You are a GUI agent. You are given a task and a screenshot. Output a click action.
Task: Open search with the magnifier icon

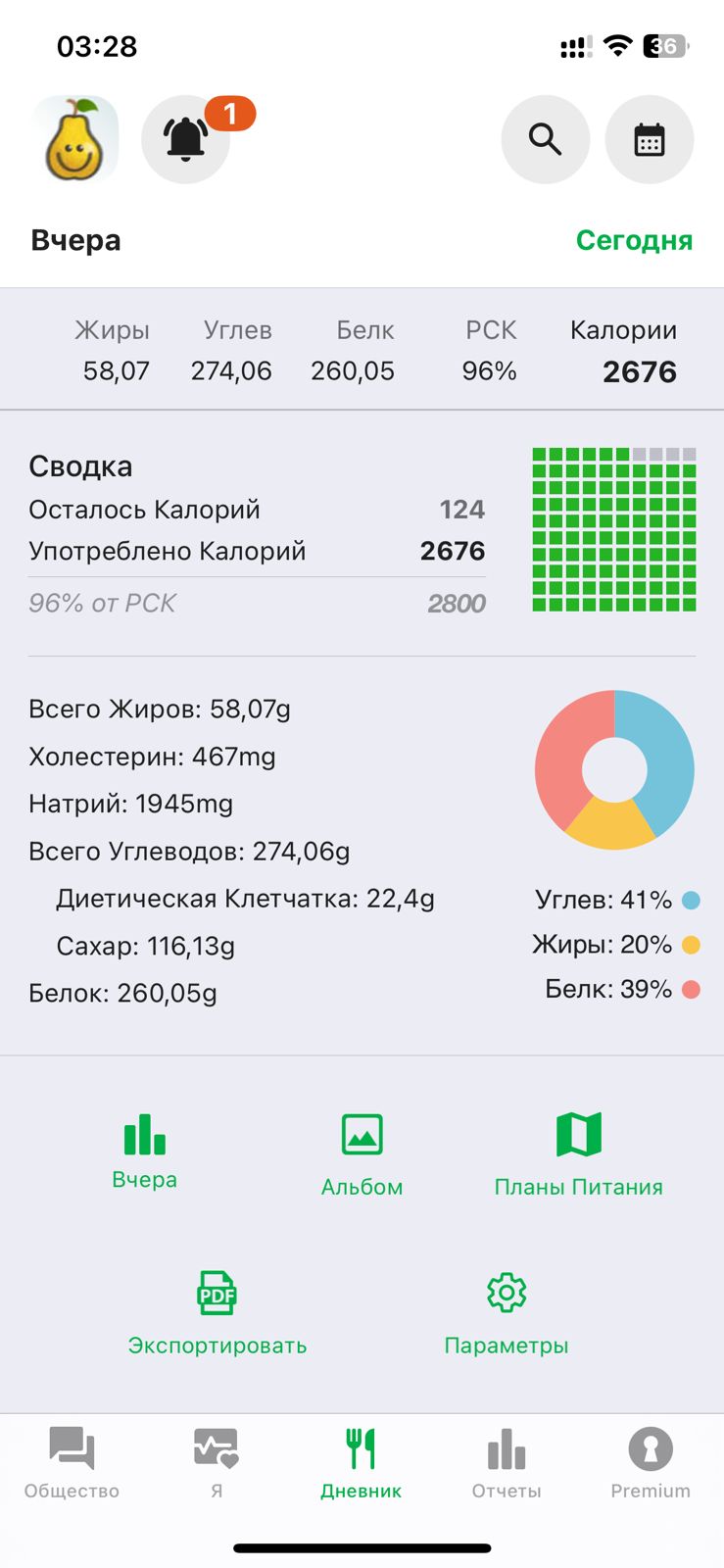(x=545, y=139)
